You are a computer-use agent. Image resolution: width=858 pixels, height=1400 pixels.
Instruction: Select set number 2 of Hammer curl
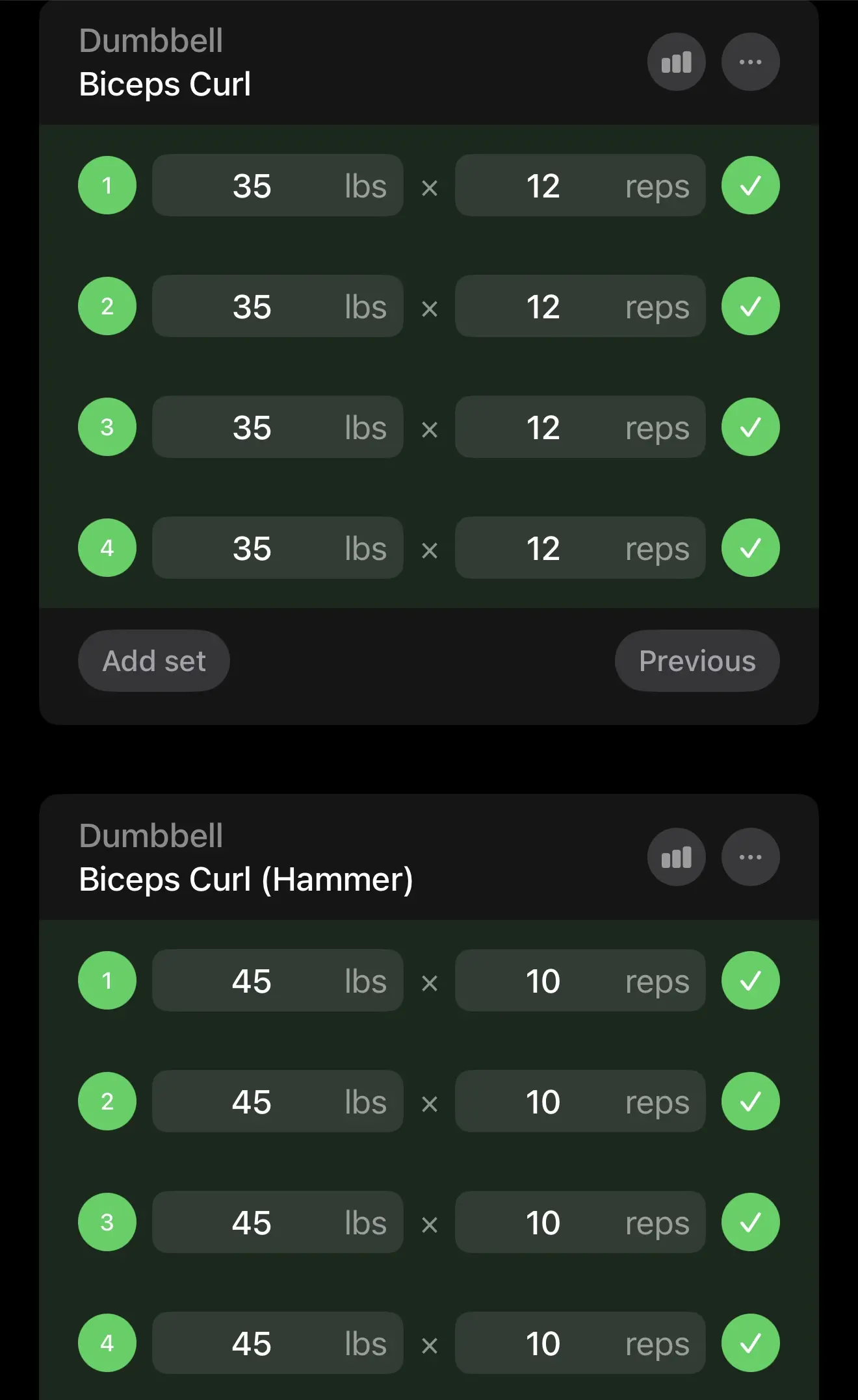[x=107, y=1102]
